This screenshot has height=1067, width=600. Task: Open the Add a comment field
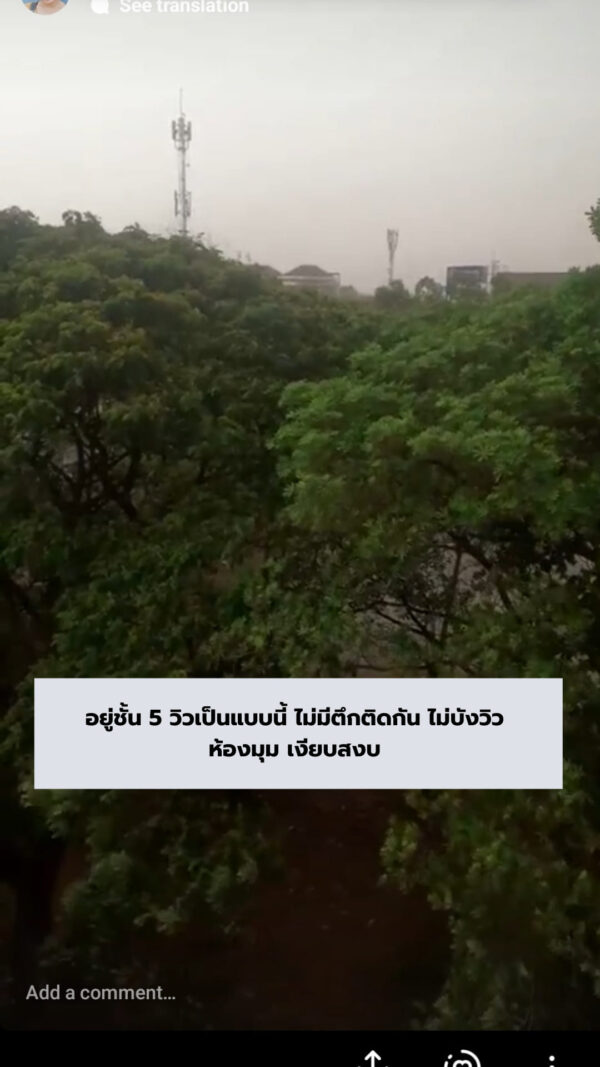coord(101,992)
